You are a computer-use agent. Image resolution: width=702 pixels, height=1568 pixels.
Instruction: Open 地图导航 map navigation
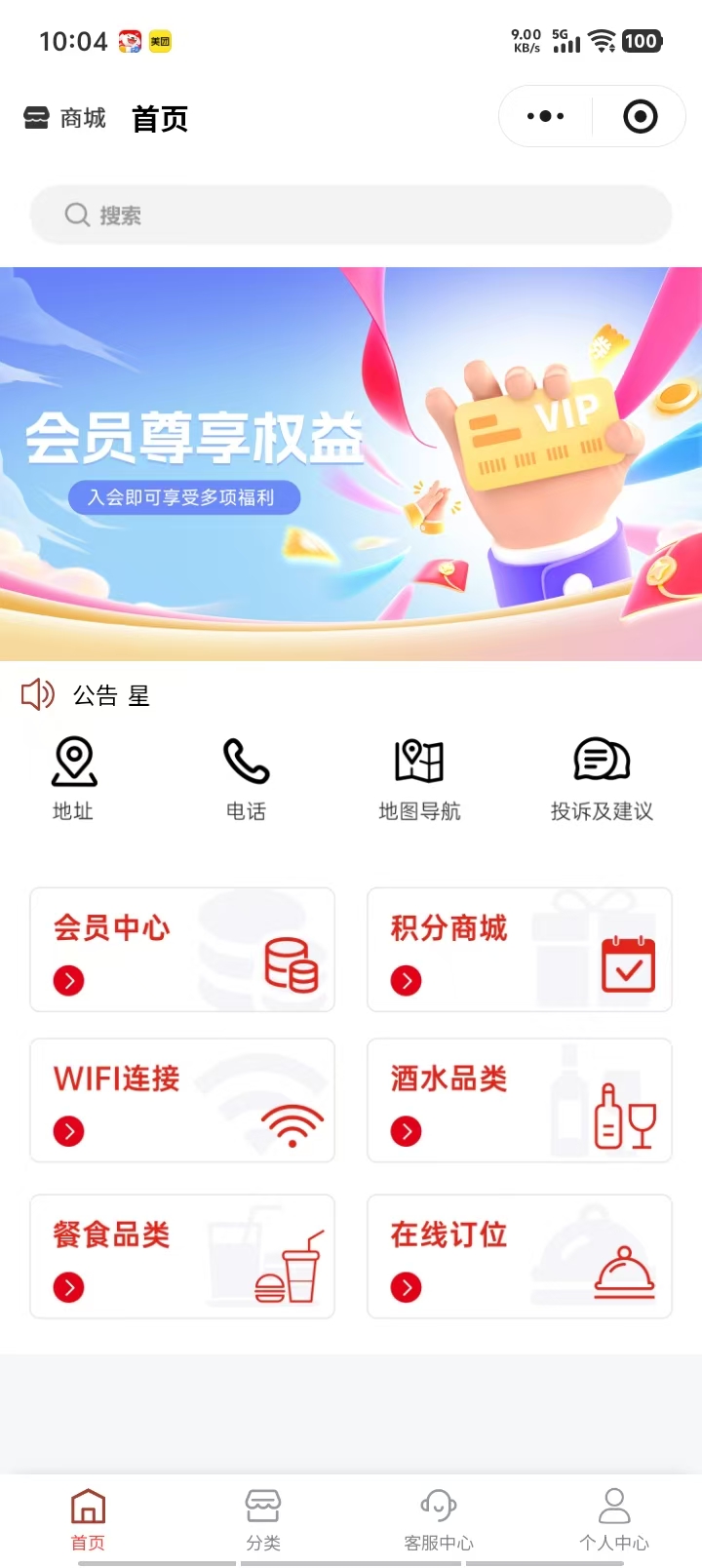tap(419, 778)
